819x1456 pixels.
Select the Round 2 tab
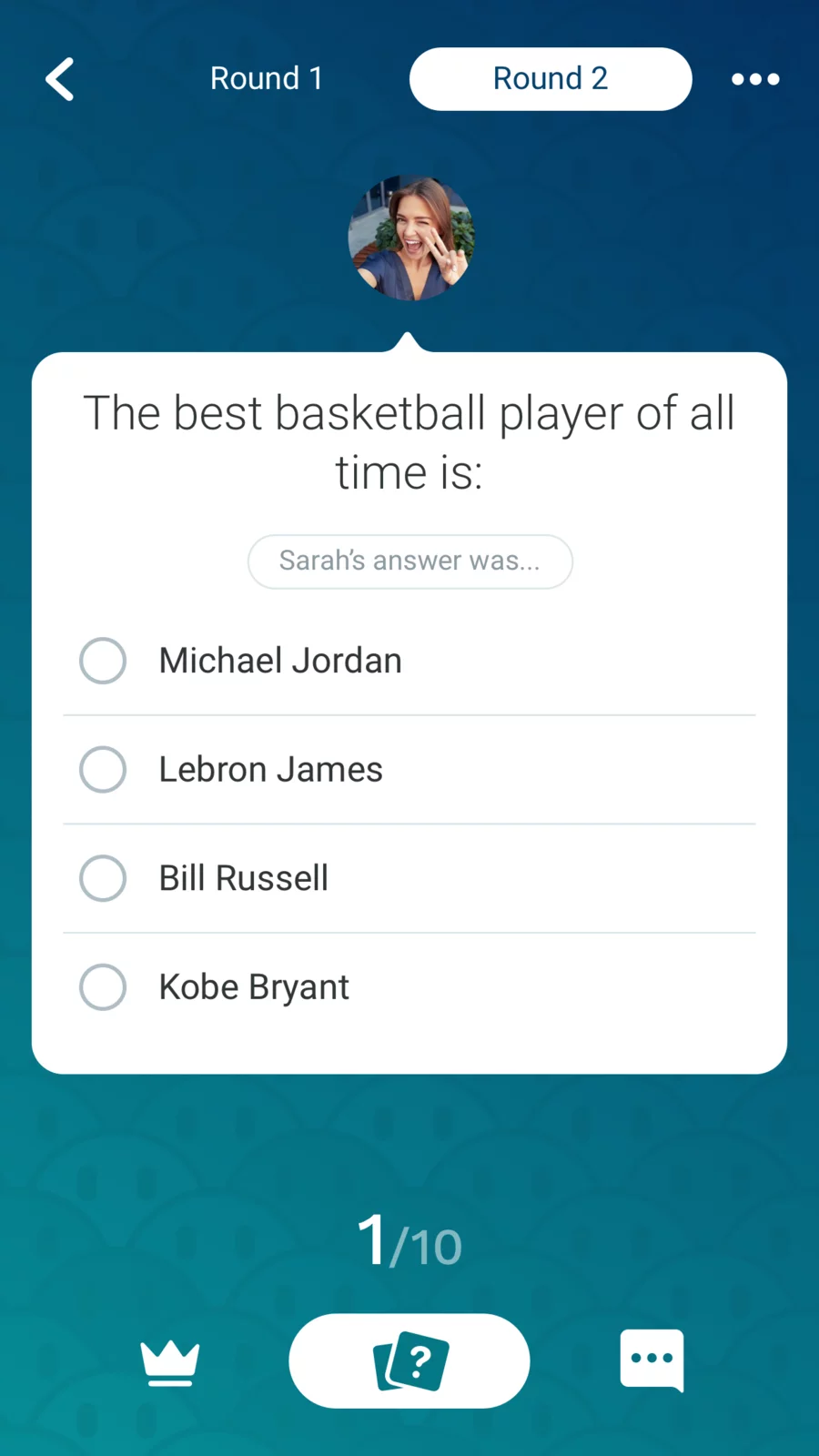tap(551, 79)
